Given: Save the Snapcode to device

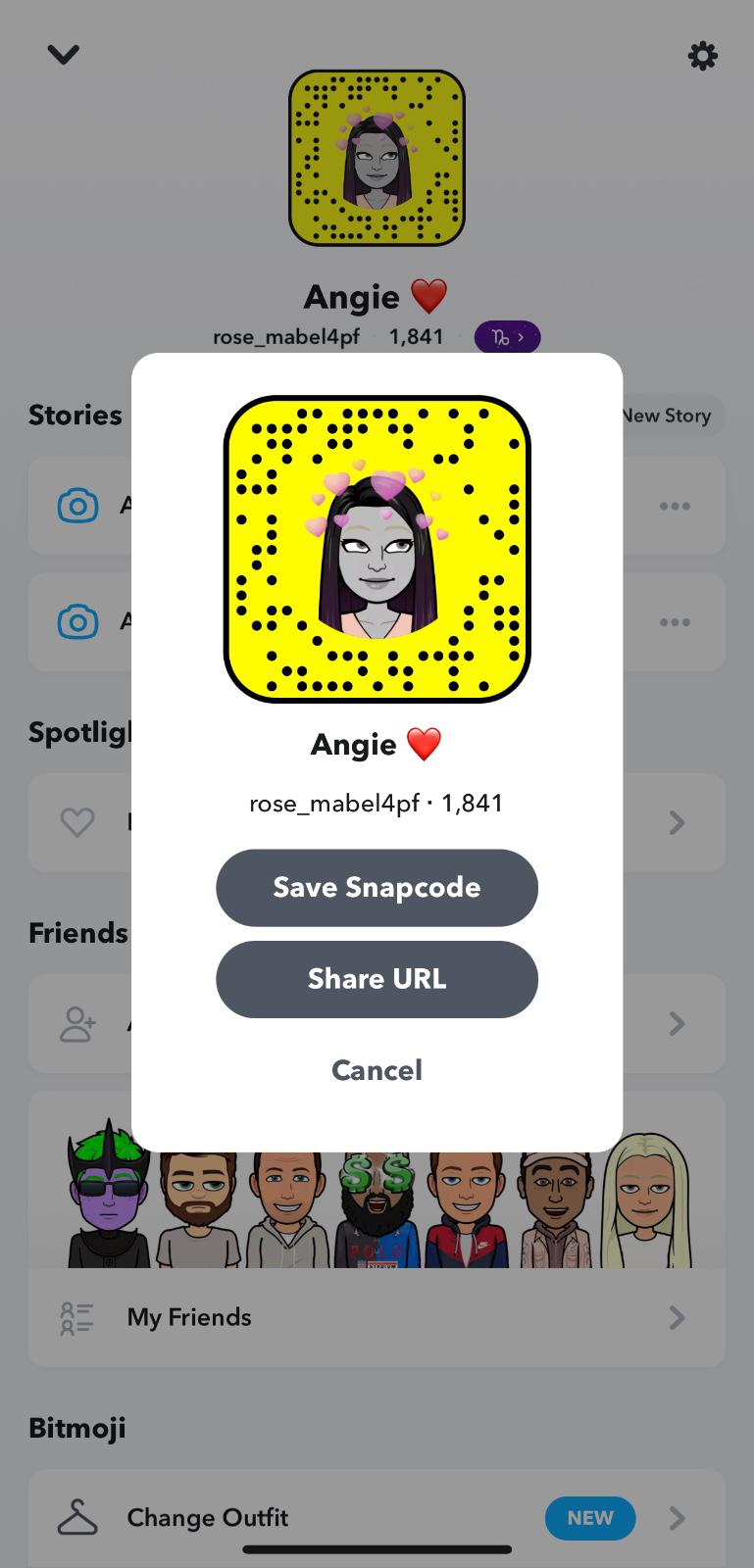Looking at the screenshot, I should pos(377,887).
